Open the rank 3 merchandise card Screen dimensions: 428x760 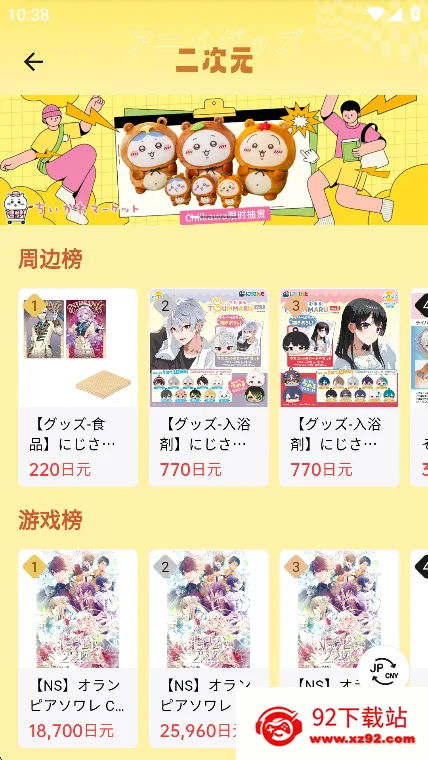[339, 387]
